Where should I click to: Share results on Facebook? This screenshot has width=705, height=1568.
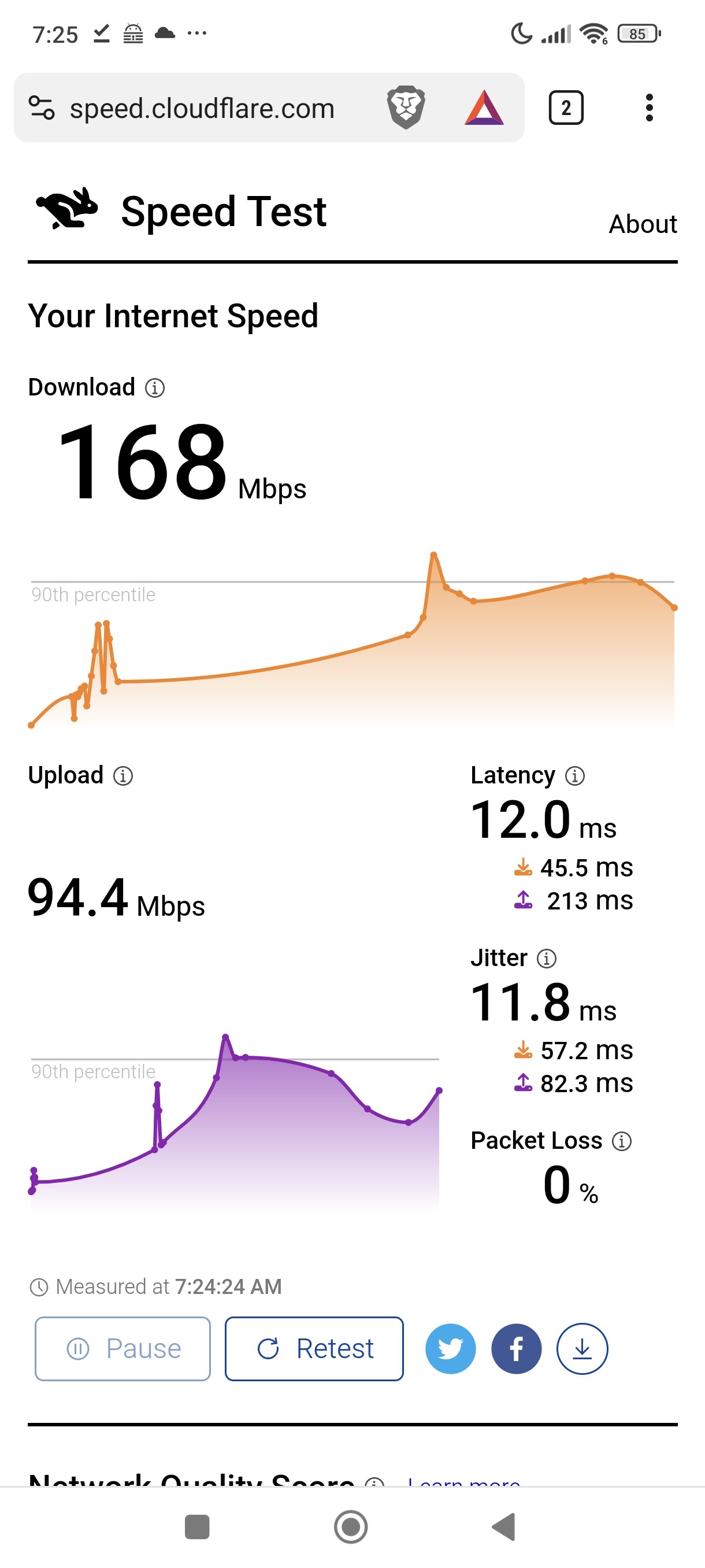pos(517,1348)
